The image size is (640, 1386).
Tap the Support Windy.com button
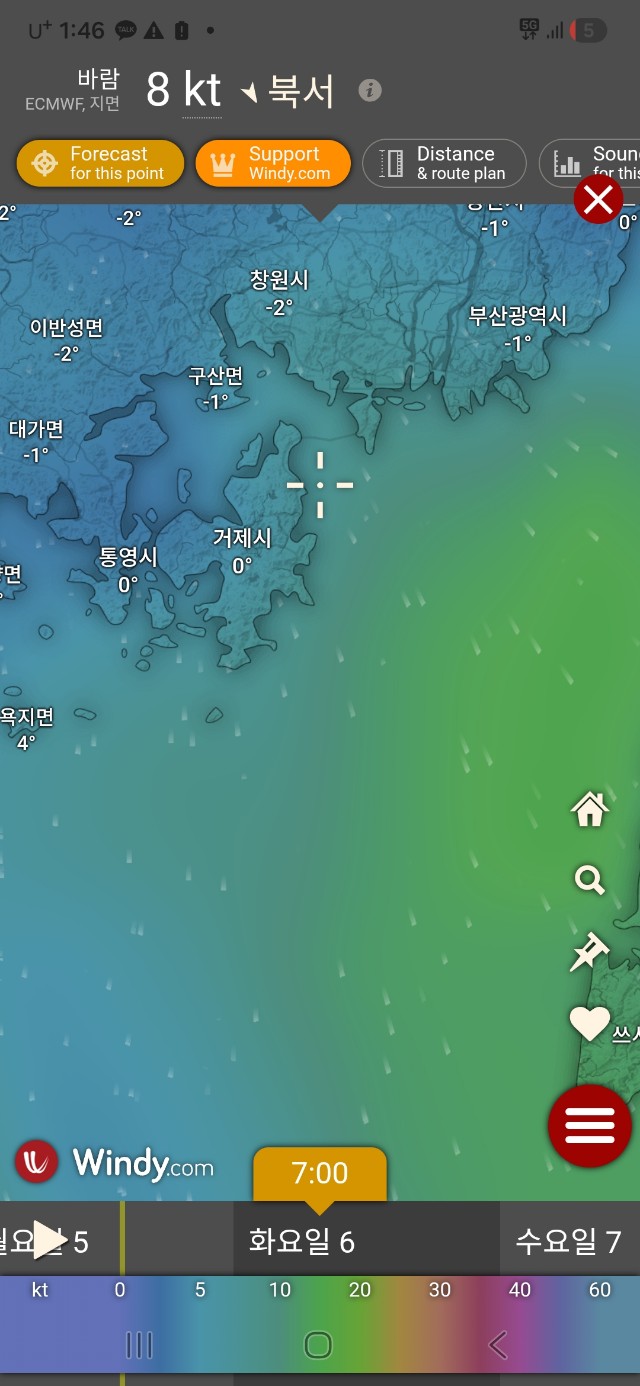[273, 163]
